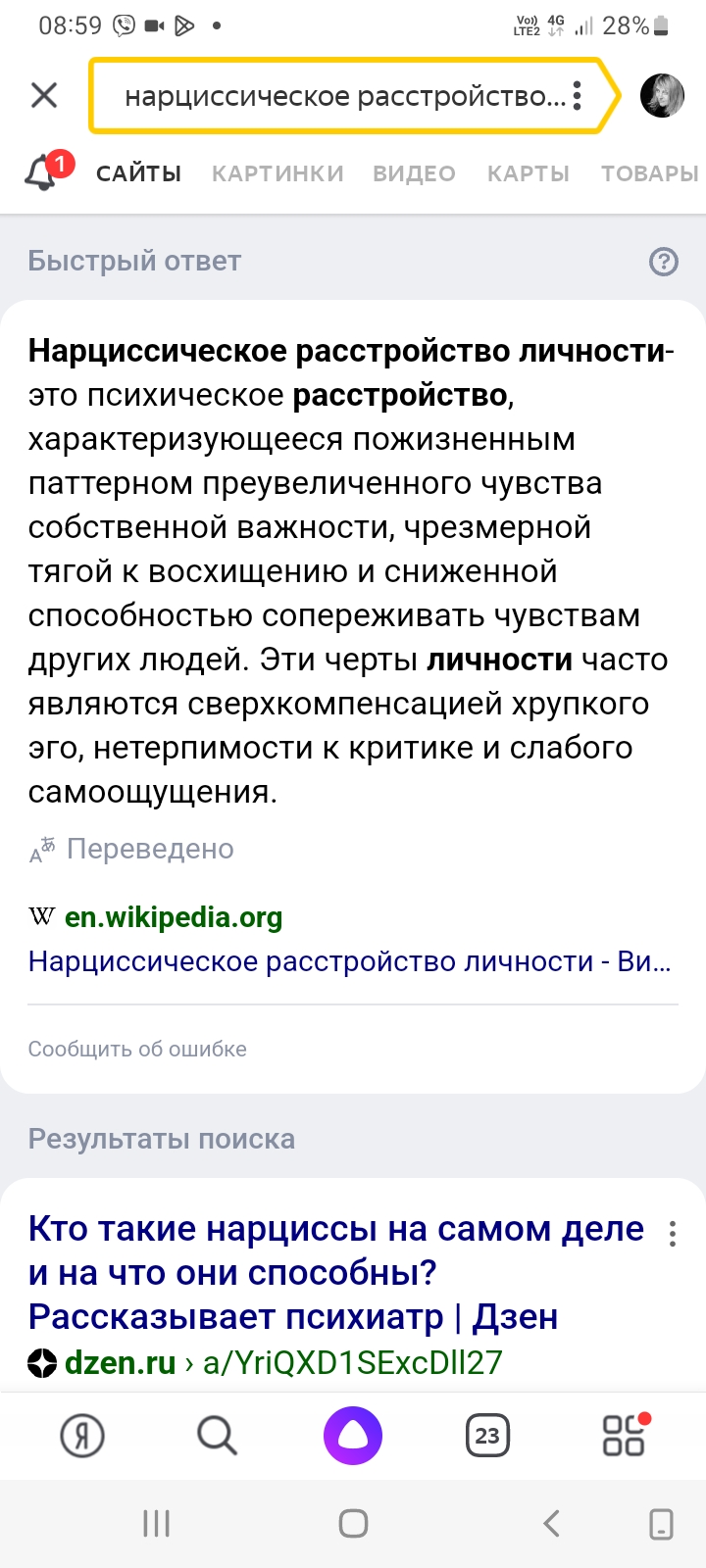Launch the Alice voice assistant

(353, 1436)
